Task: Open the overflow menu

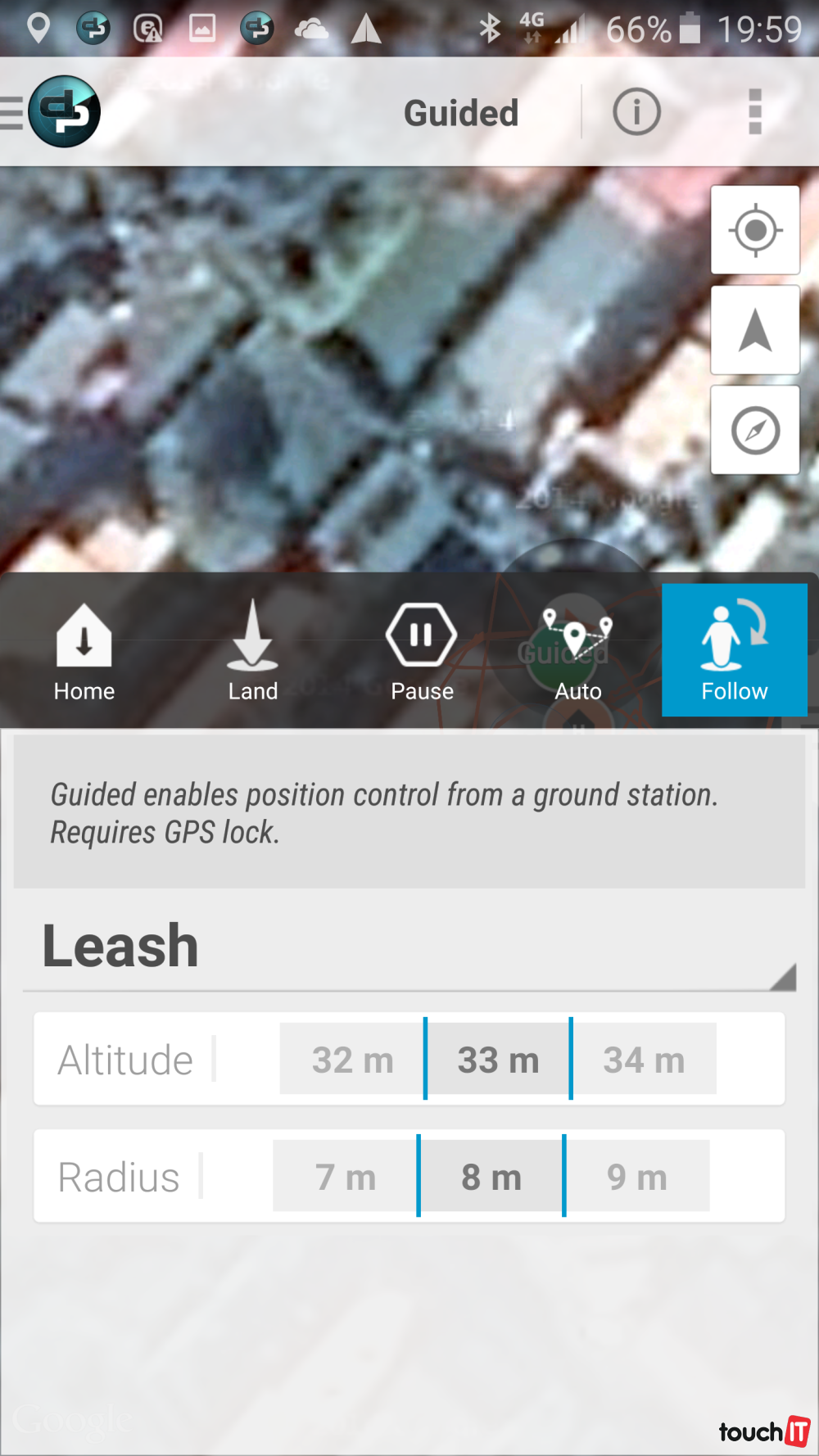Action: coord(754,112)
